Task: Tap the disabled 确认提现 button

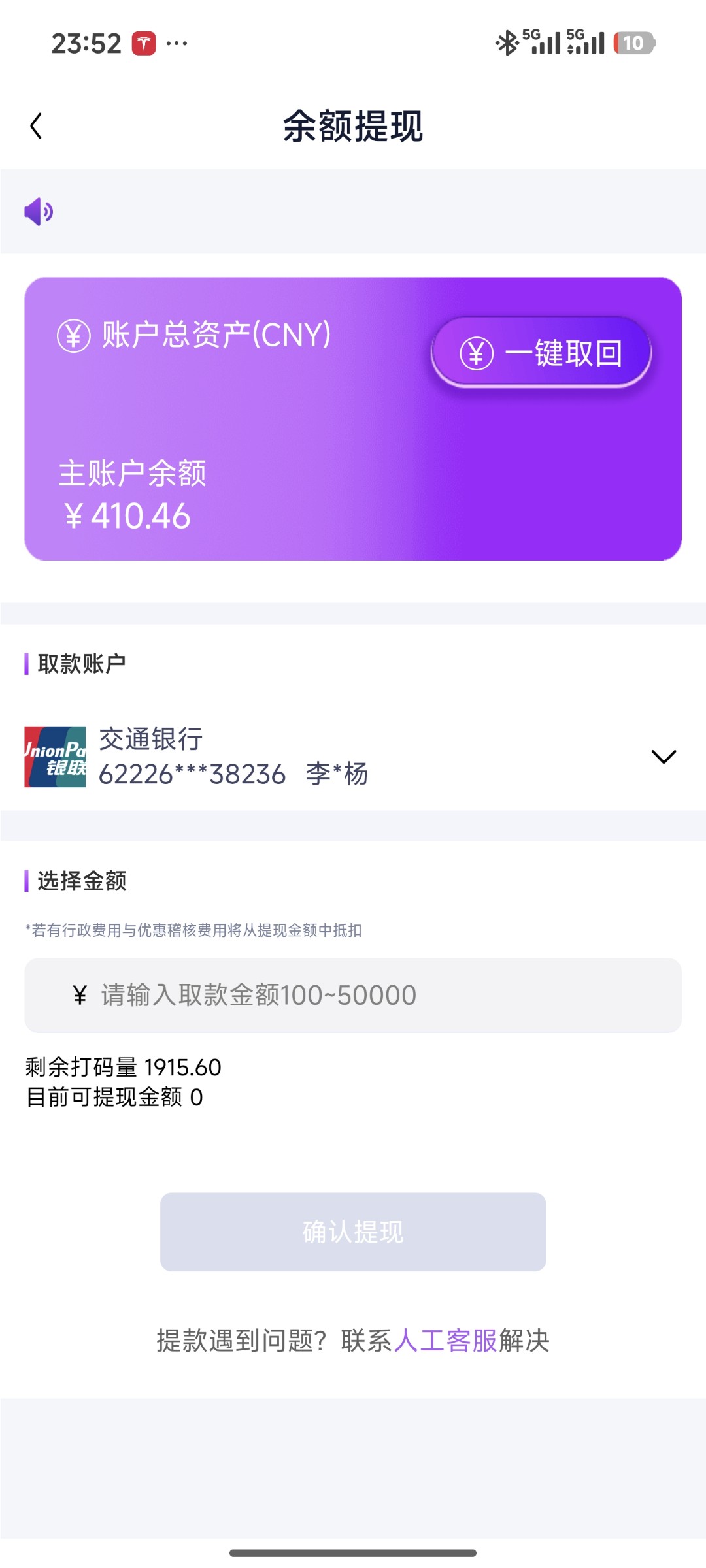Action: (x=352, y=1232)
